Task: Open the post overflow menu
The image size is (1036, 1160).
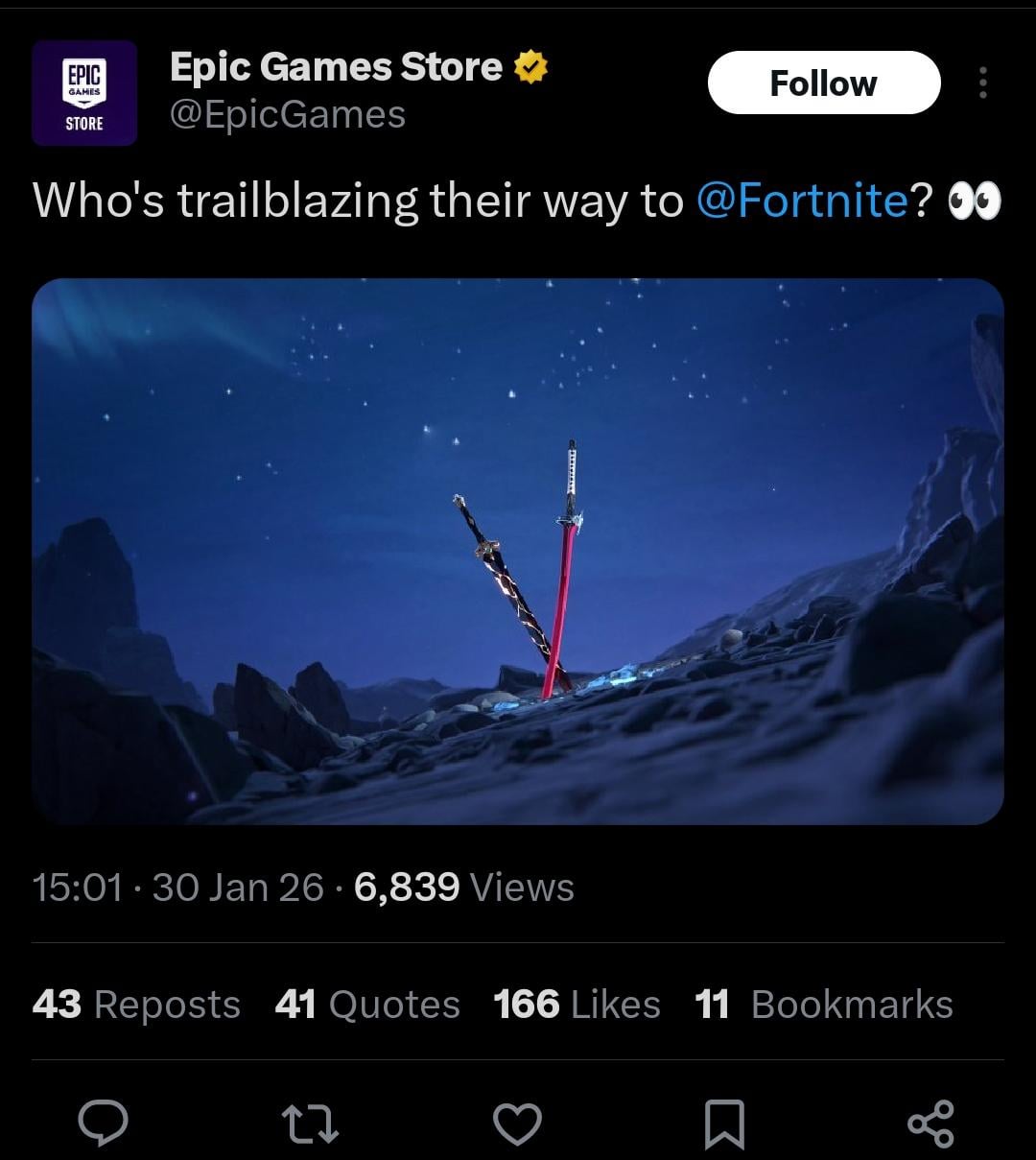Action: coord(982,83)
